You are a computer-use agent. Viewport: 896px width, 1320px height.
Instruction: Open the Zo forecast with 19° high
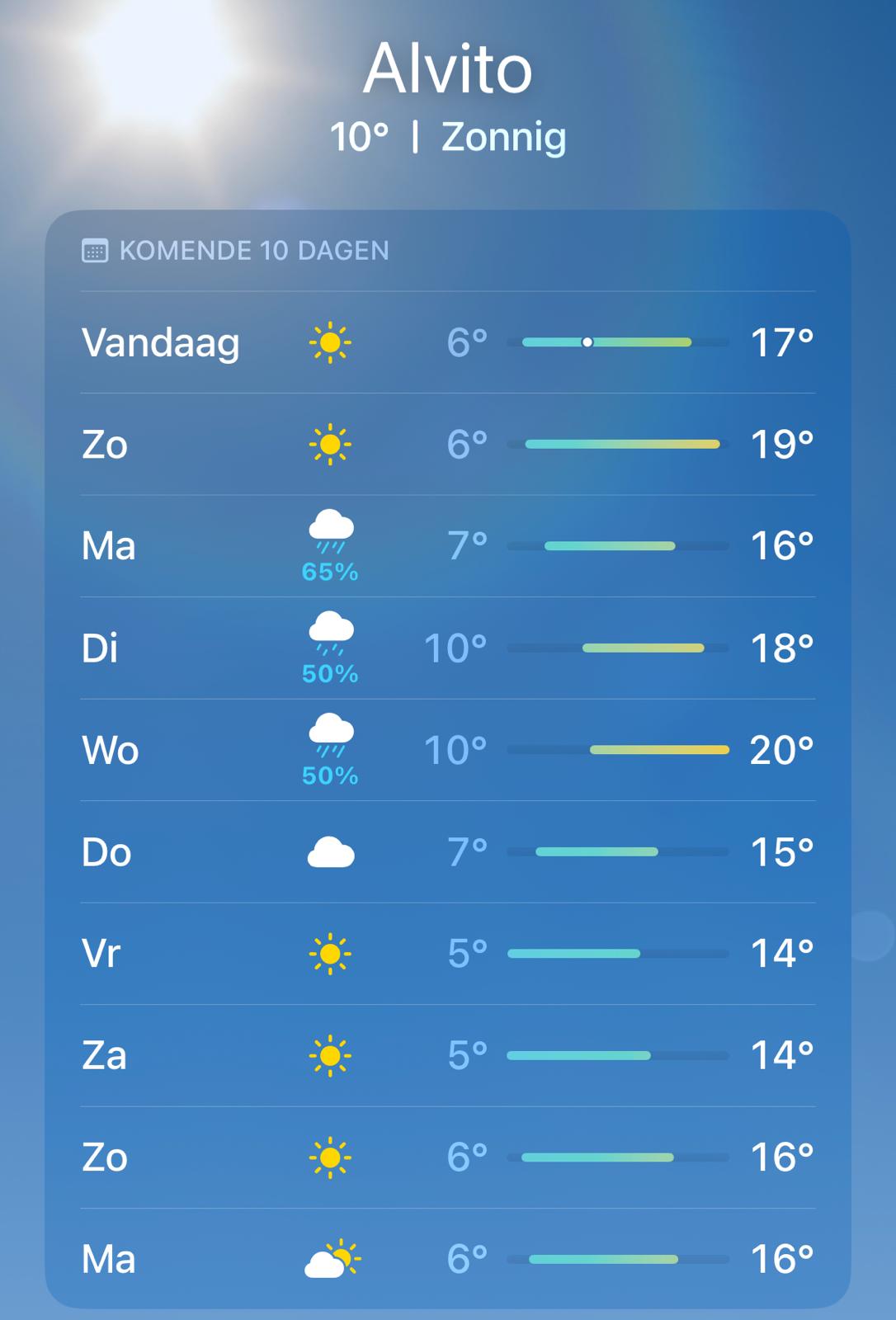447,445
